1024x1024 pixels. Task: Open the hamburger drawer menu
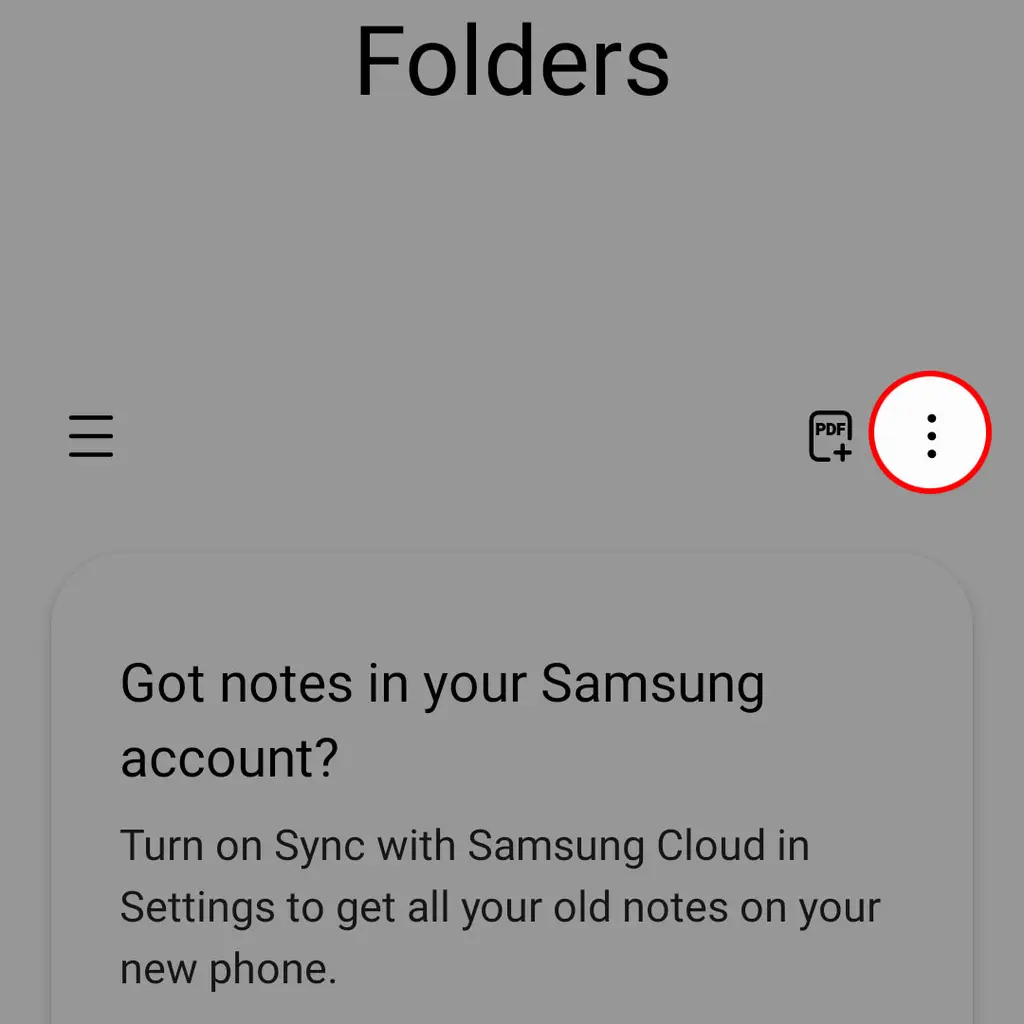pyautogui.click(x=91, y=436)
